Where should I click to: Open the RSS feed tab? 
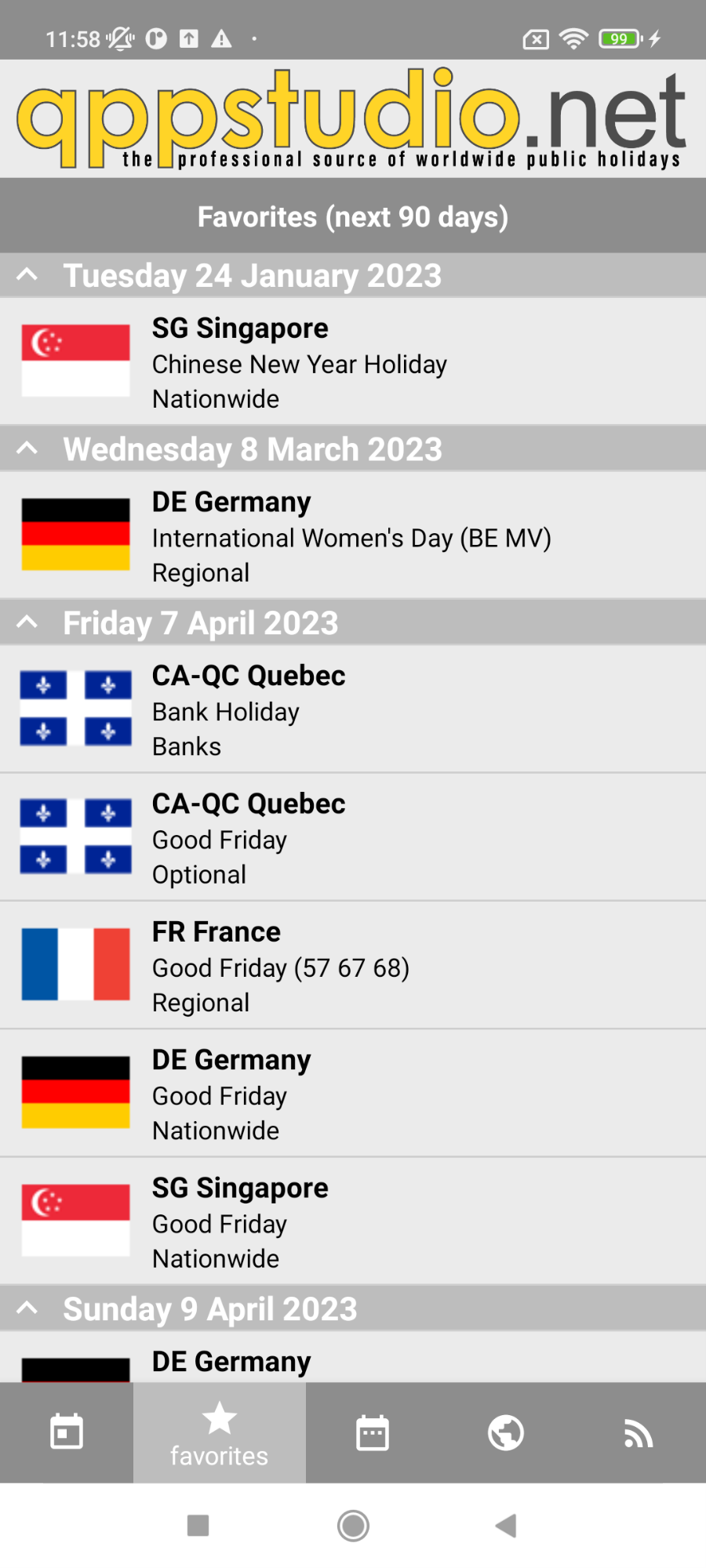(x=639, y=1432)
